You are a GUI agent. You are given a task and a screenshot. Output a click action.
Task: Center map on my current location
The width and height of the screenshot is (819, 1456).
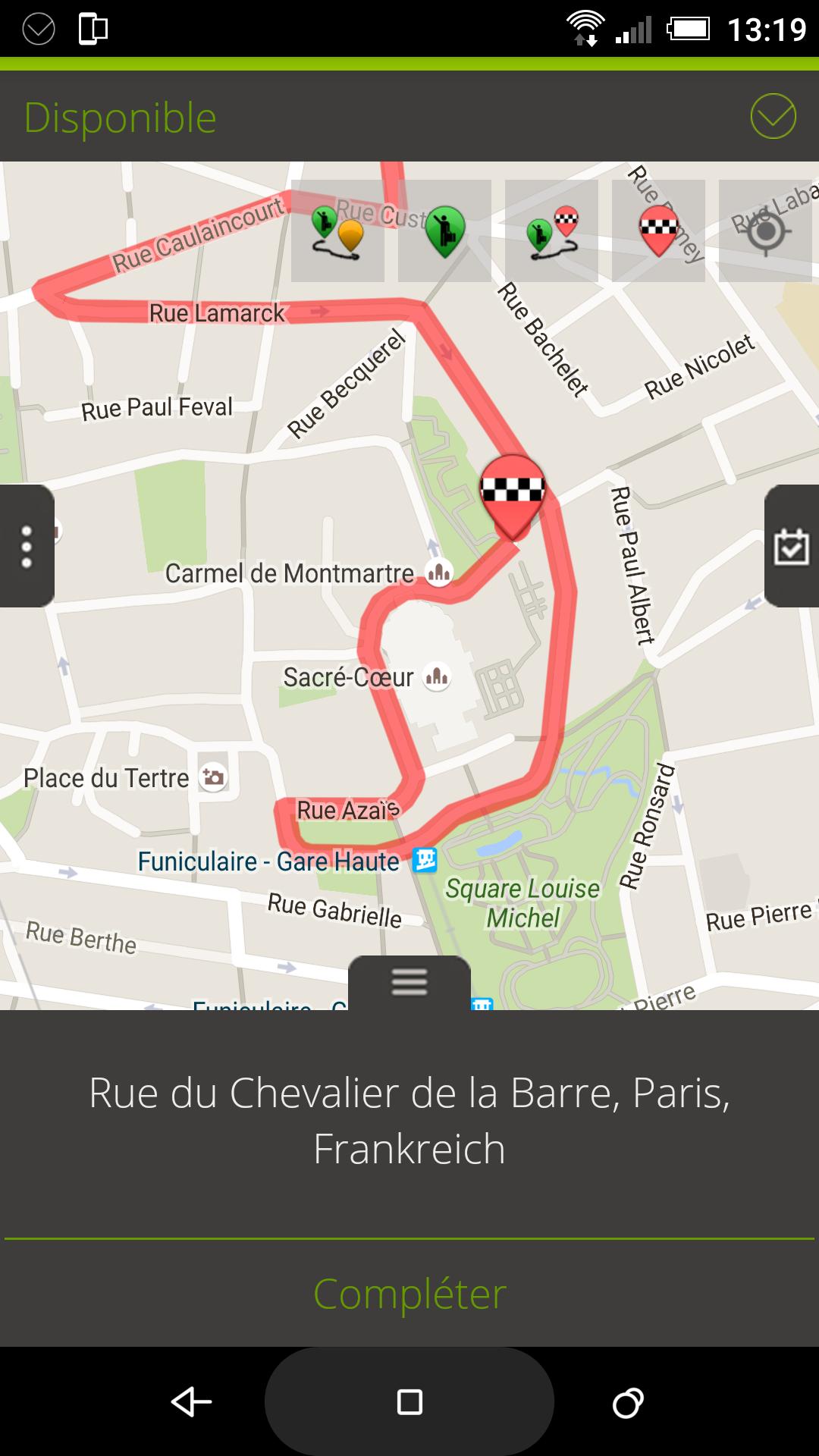pos(766,231)
